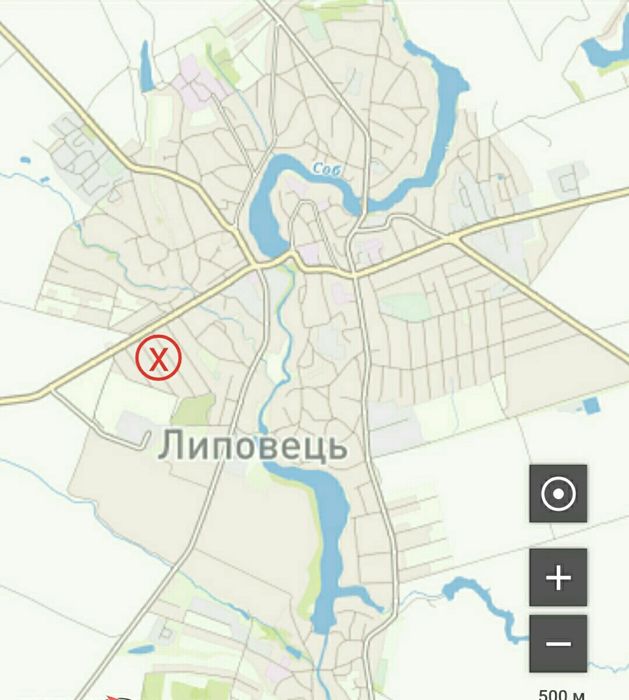629x700 pixels.
Task: Zoom out of the map
Action: (x=558, y=643)
